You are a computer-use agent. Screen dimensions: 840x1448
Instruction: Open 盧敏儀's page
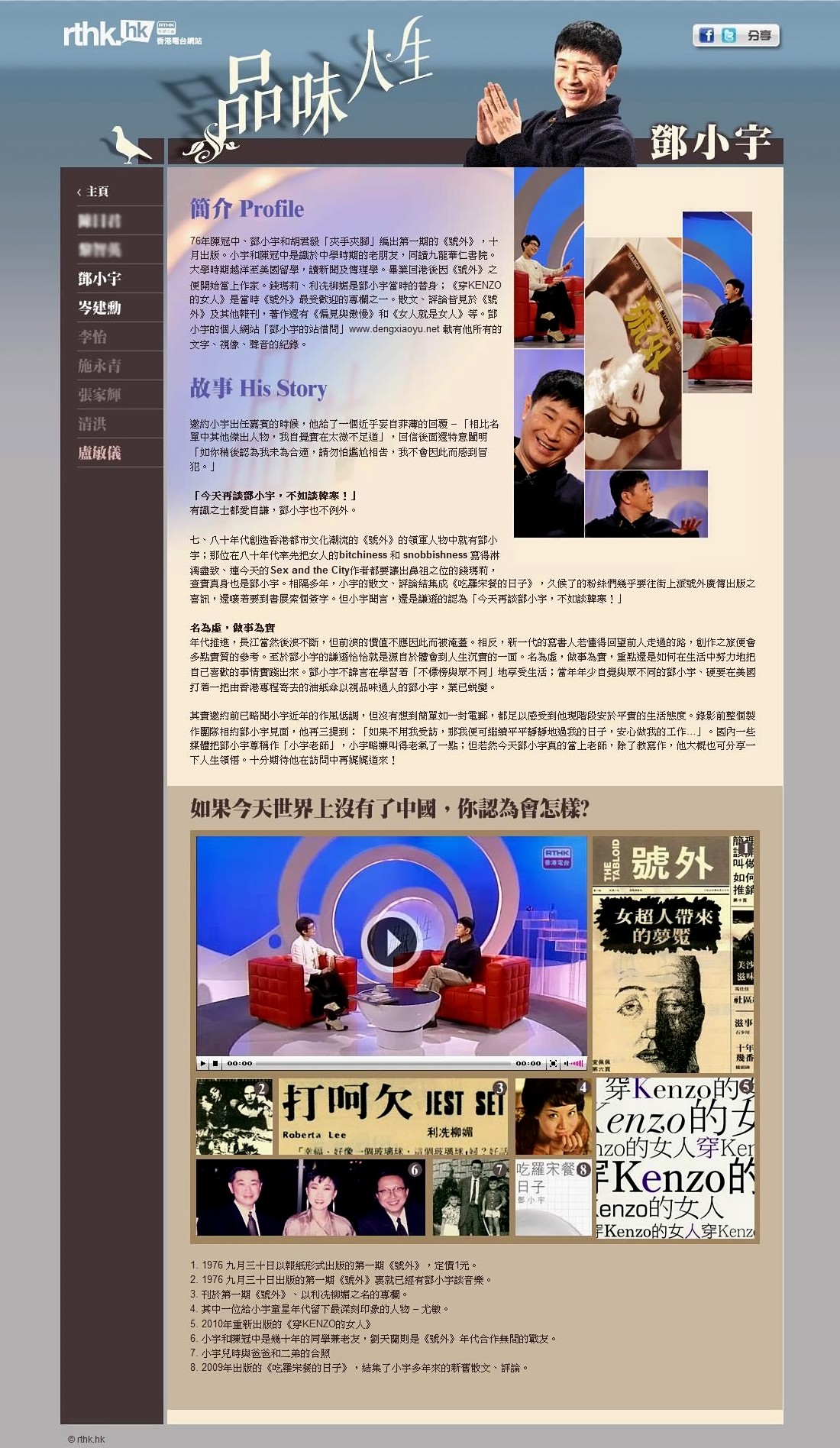(99, 453)
